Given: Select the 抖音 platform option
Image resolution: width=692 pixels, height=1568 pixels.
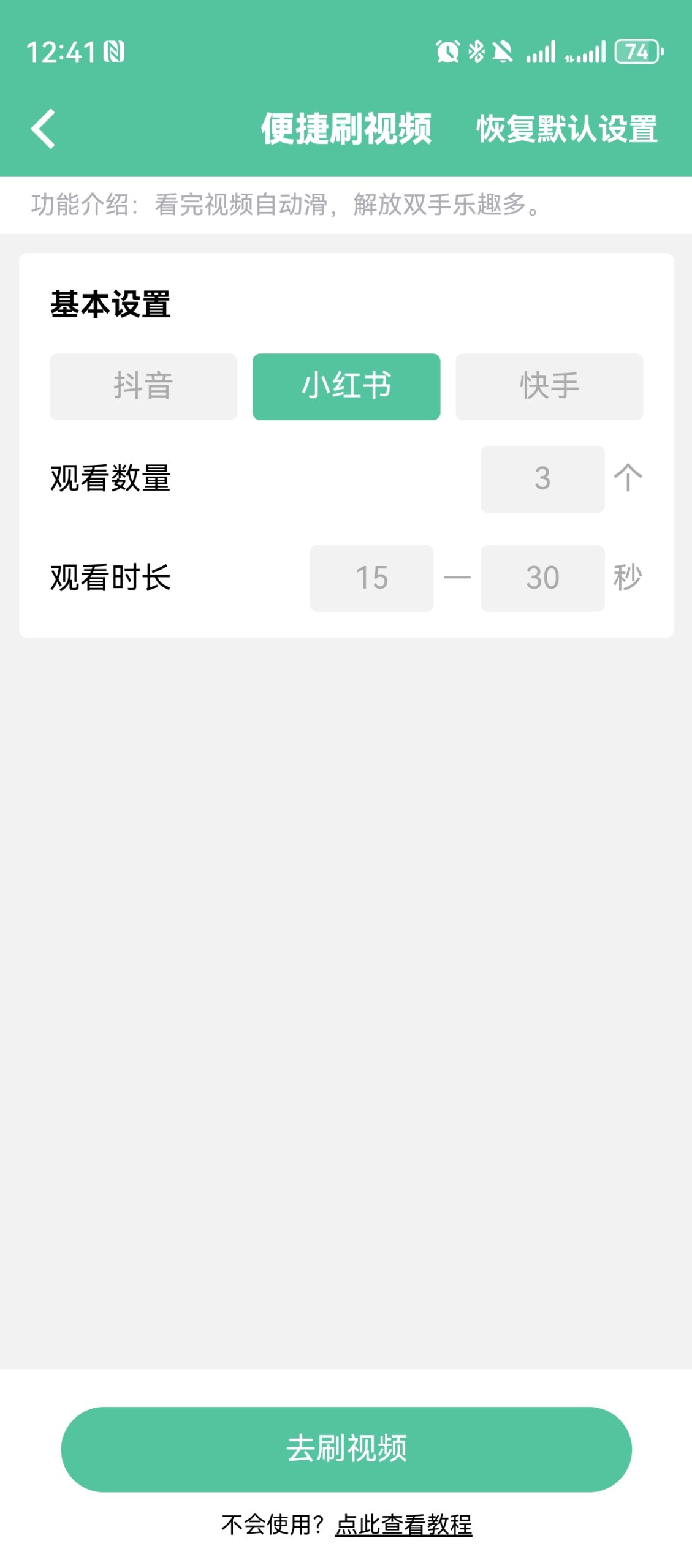Looking at the screenshot, I should 143,386.
